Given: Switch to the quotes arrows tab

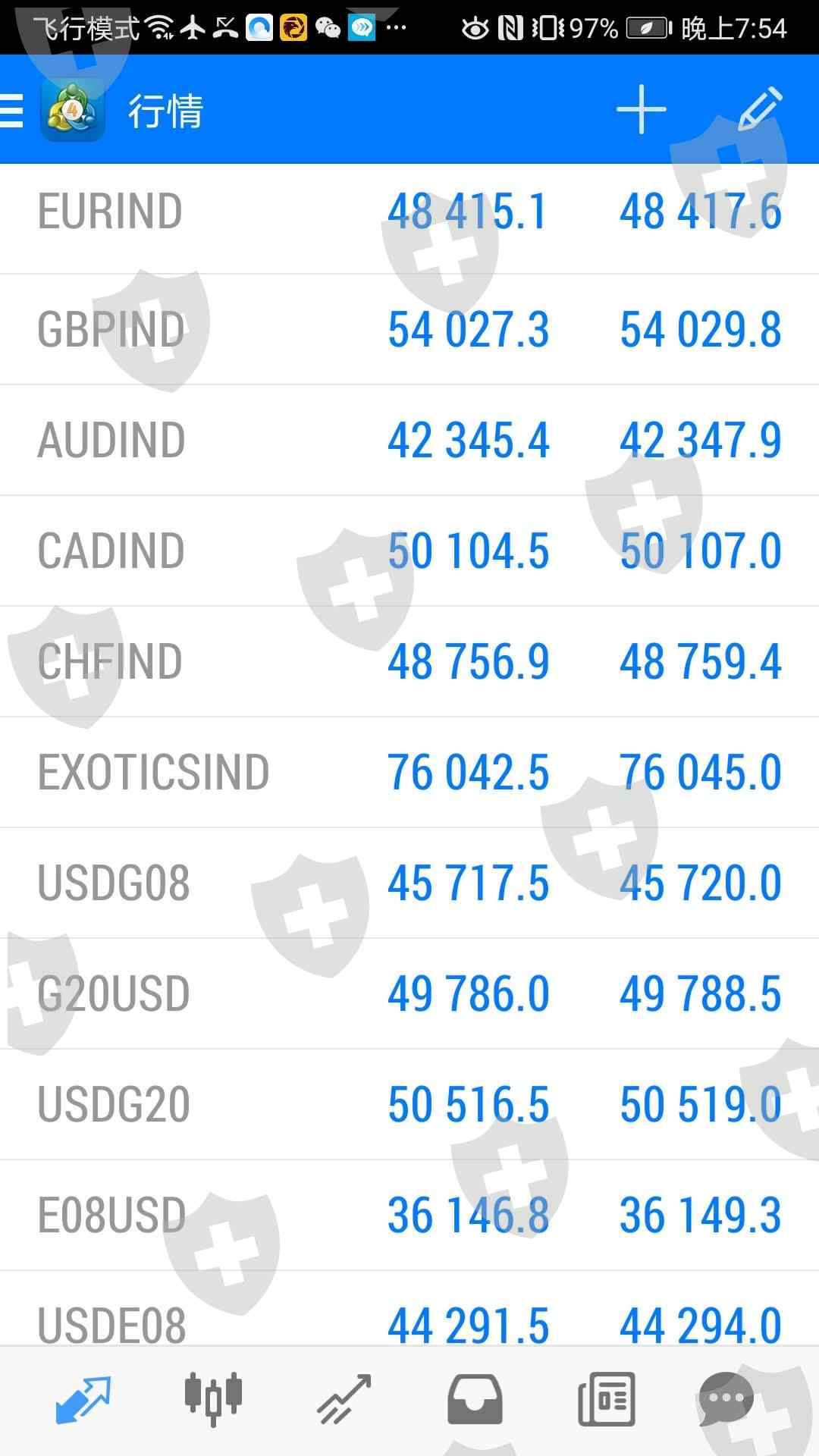Looking at the screenshot, I should pos(83,1399).
